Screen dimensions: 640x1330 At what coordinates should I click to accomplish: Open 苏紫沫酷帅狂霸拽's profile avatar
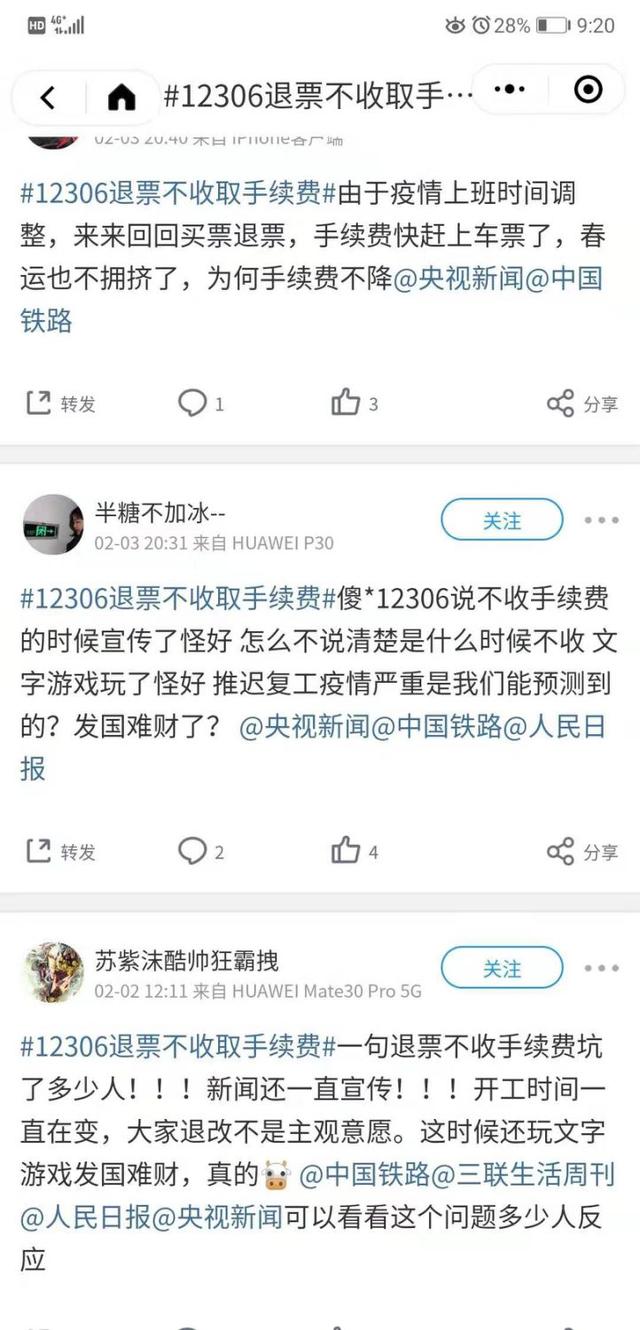coord(53,972)
